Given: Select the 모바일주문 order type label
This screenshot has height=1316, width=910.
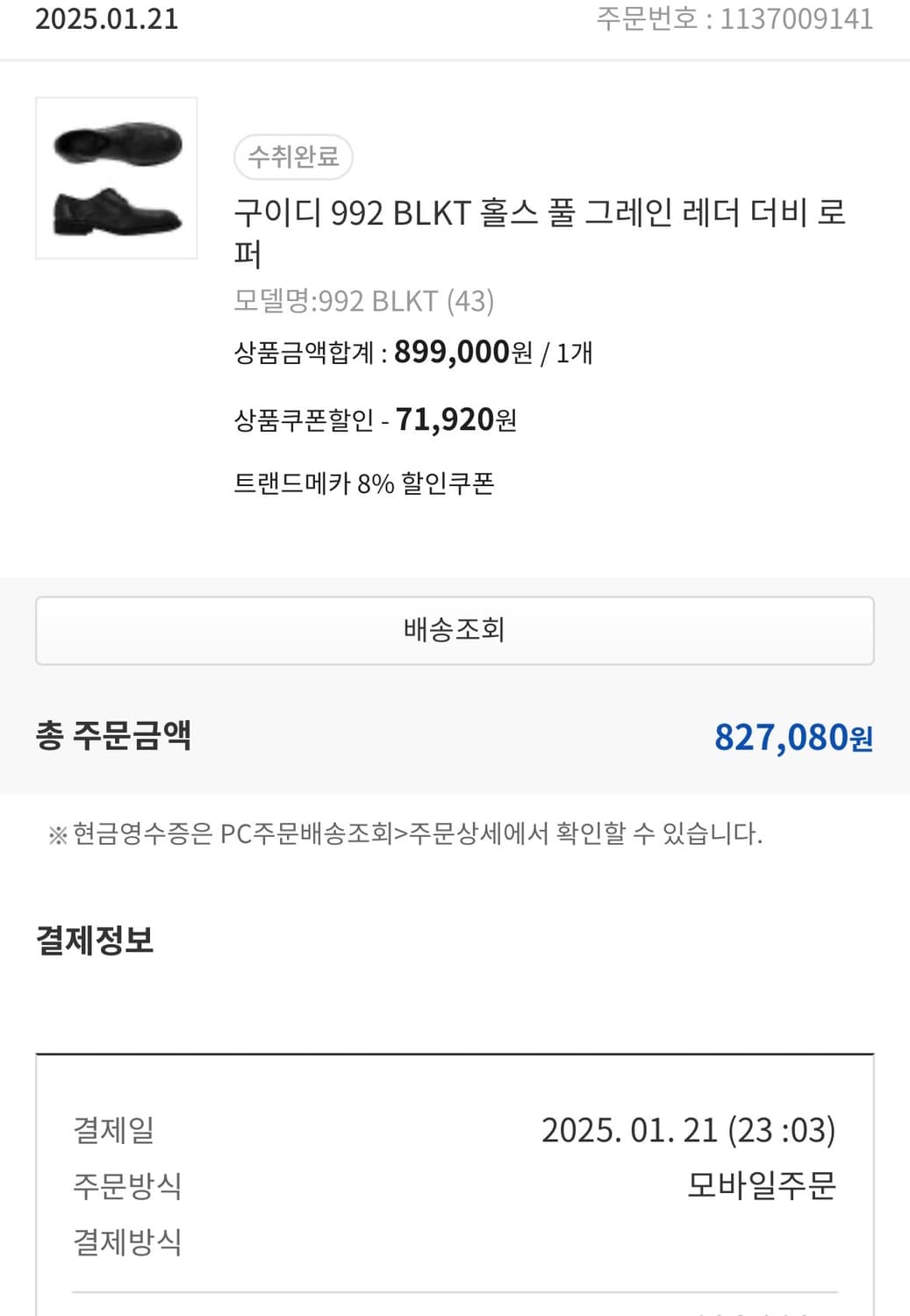Looking at the screenshot, I should 762,1185.
